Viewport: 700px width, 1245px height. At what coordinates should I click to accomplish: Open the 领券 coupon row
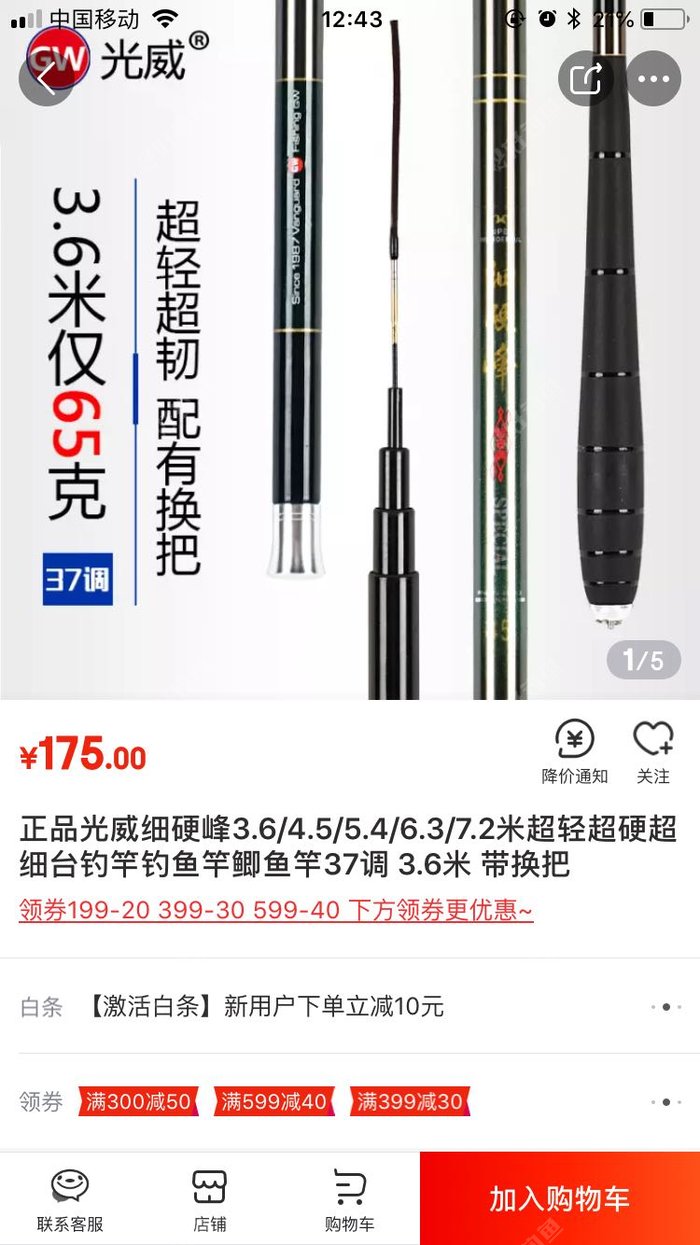point(665,1102)
